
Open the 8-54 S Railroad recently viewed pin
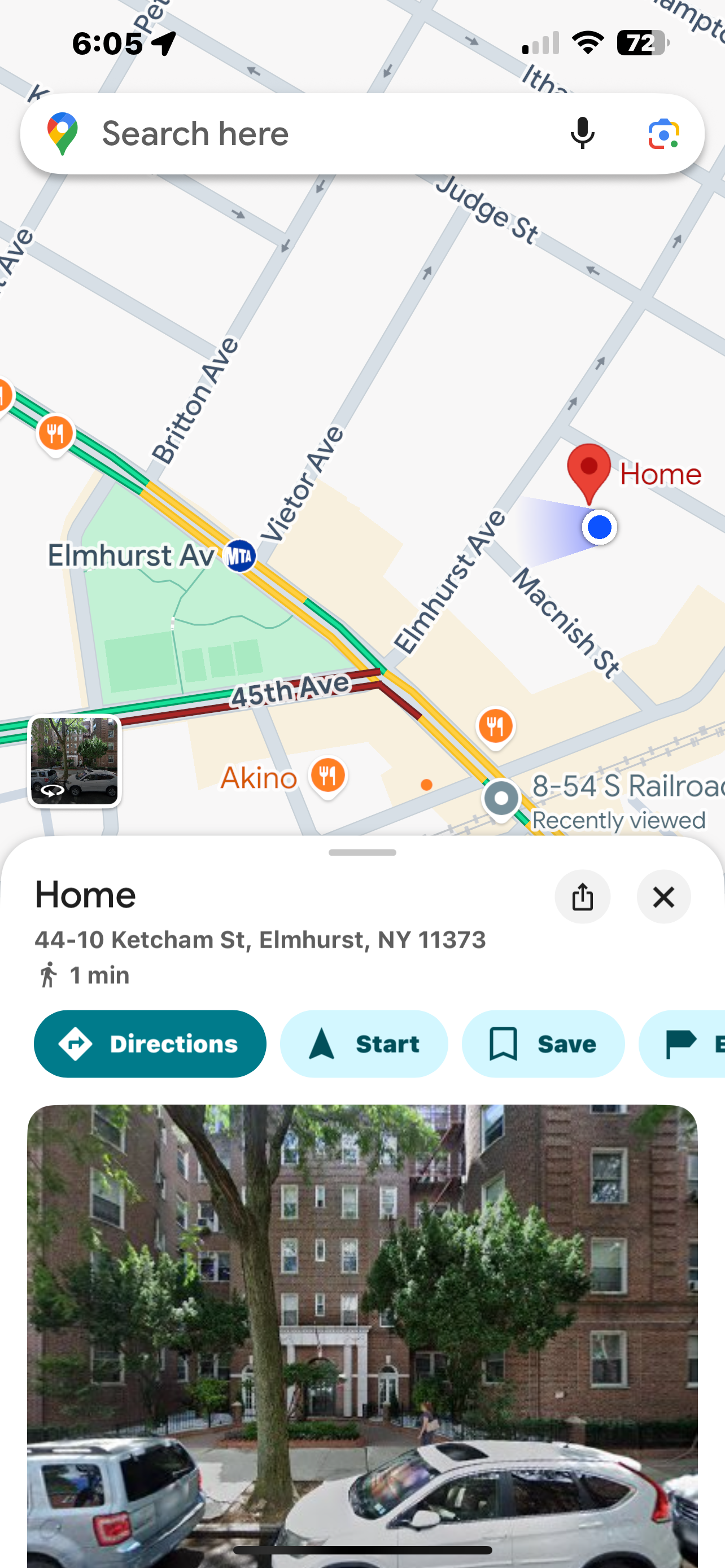(x=501, y=798)
